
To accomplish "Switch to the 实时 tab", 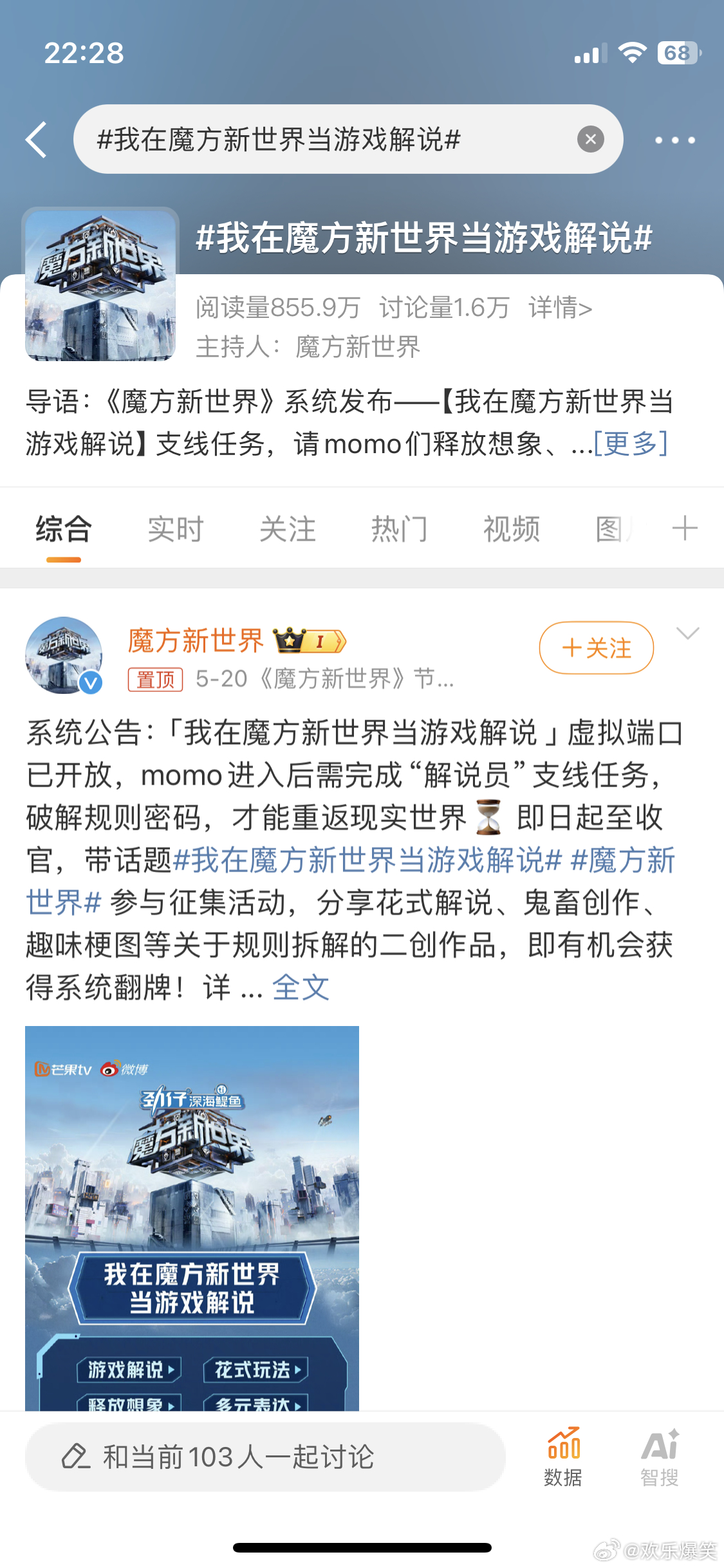I will [x=176, y=529].
